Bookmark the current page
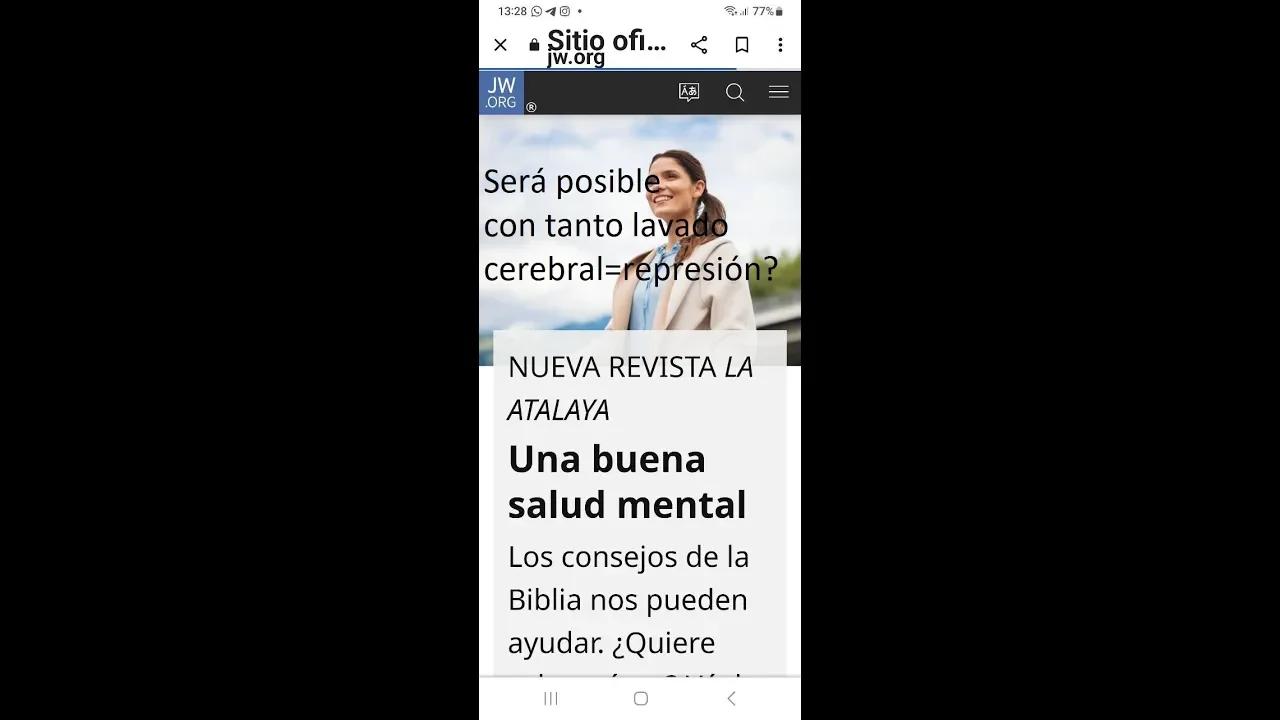The image size is (1280, 720). [x=742, y=45]
